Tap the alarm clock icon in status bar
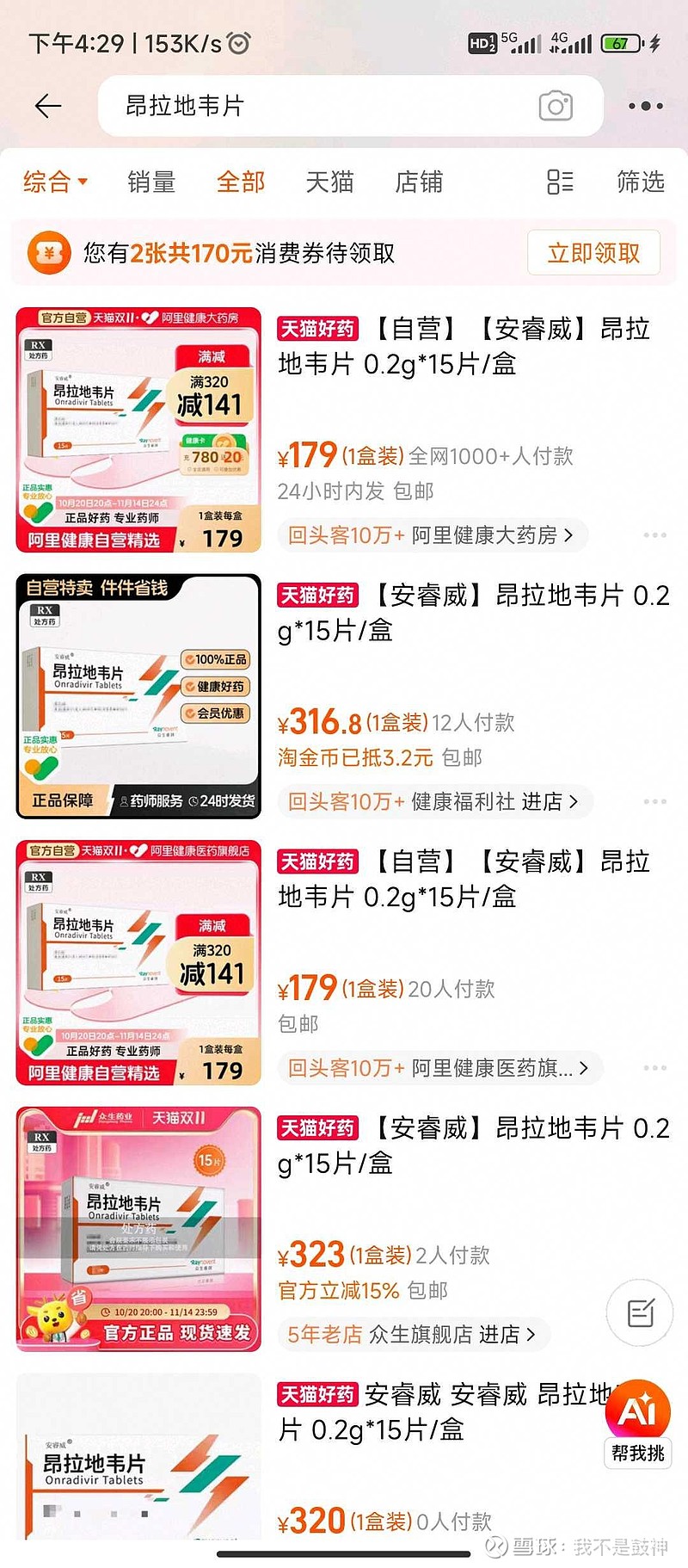The image size is (688, 1568). [x=238, y=39]
